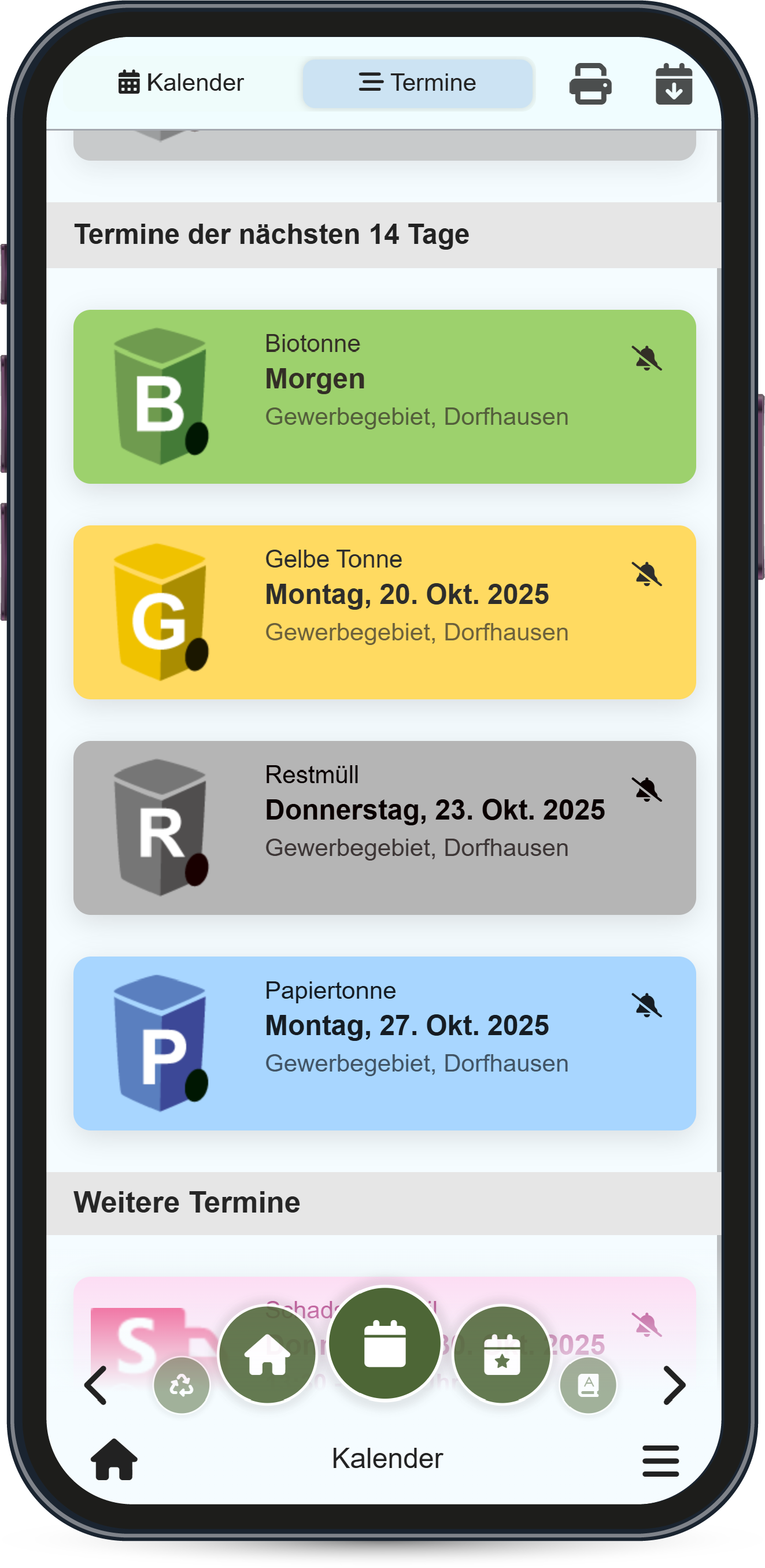Toggle the reminder bell for Biotonne
Viewport: 765px width, 1568px height.
coord(646,358)
